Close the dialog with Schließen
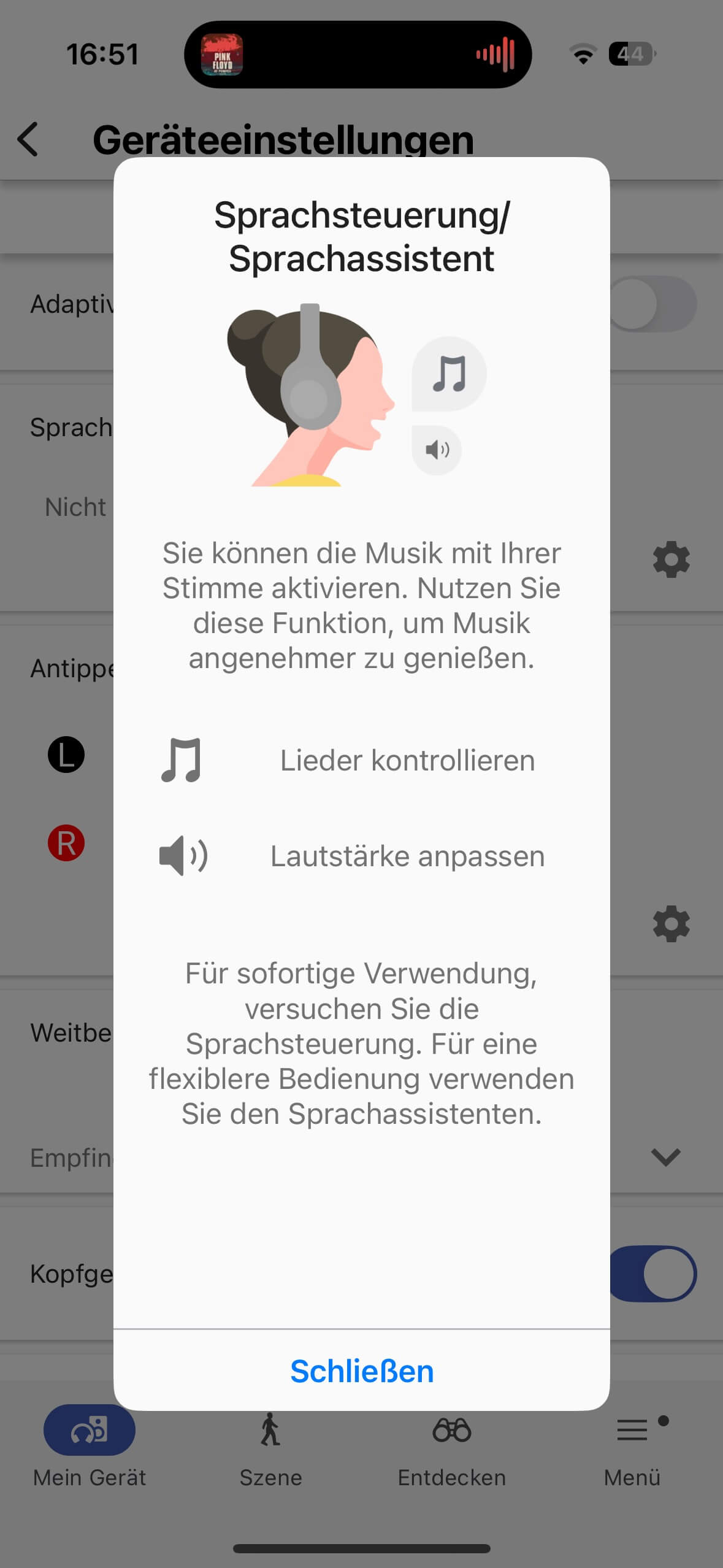 click(x=361, y=1370)
